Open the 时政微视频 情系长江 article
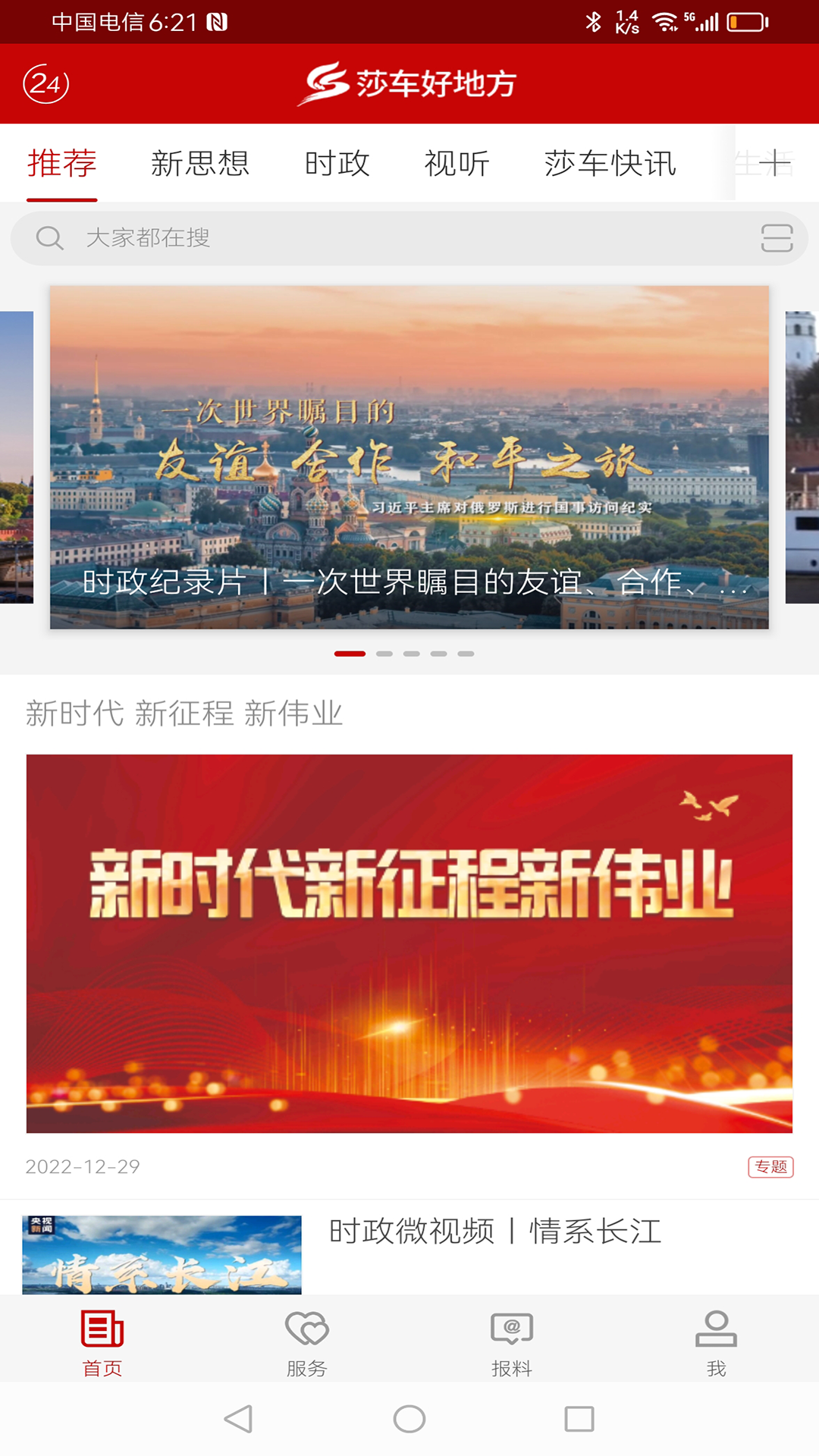 (494, 1232)
